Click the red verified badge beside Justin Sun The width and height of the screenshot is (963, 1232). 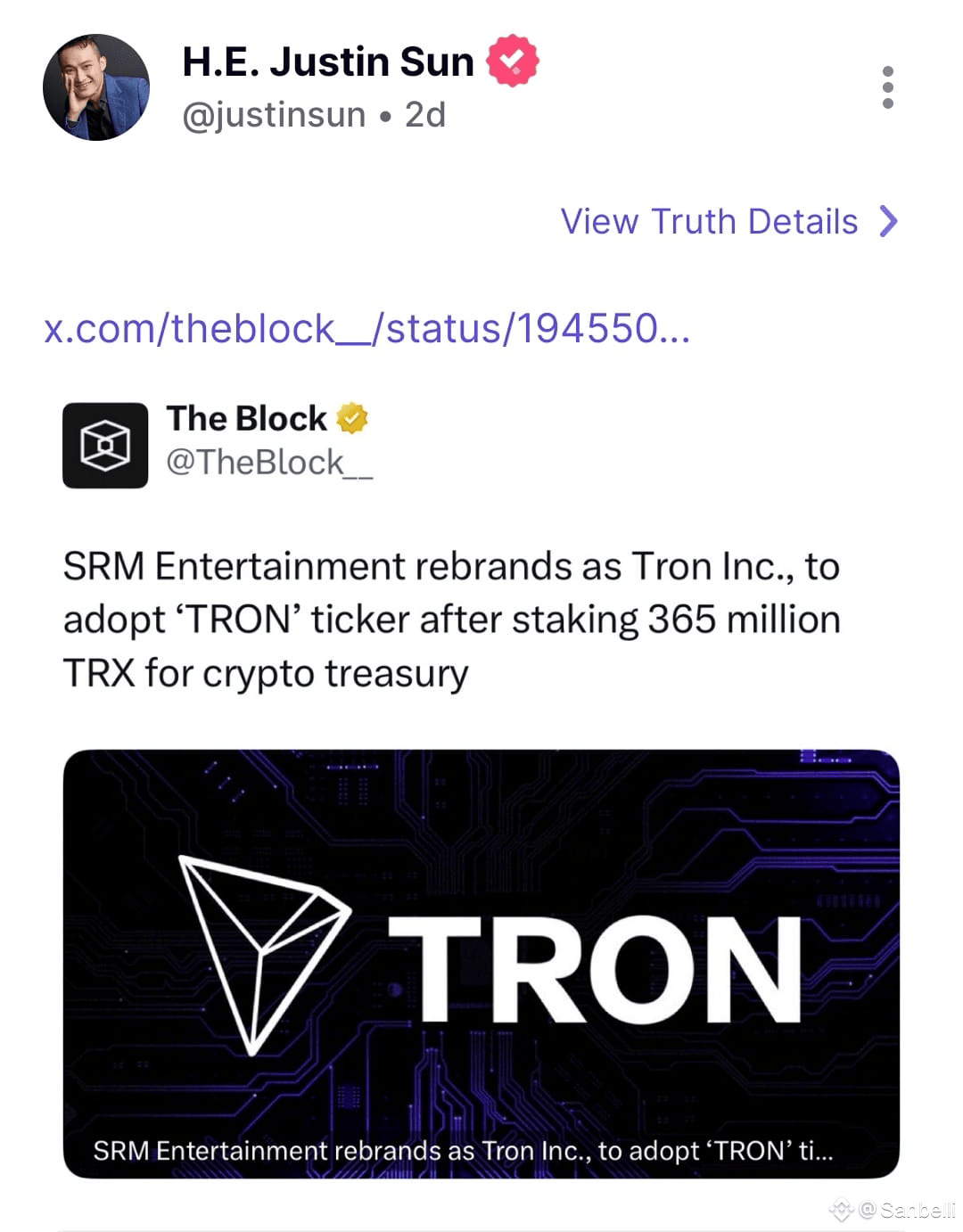click(x=511, y=61)
